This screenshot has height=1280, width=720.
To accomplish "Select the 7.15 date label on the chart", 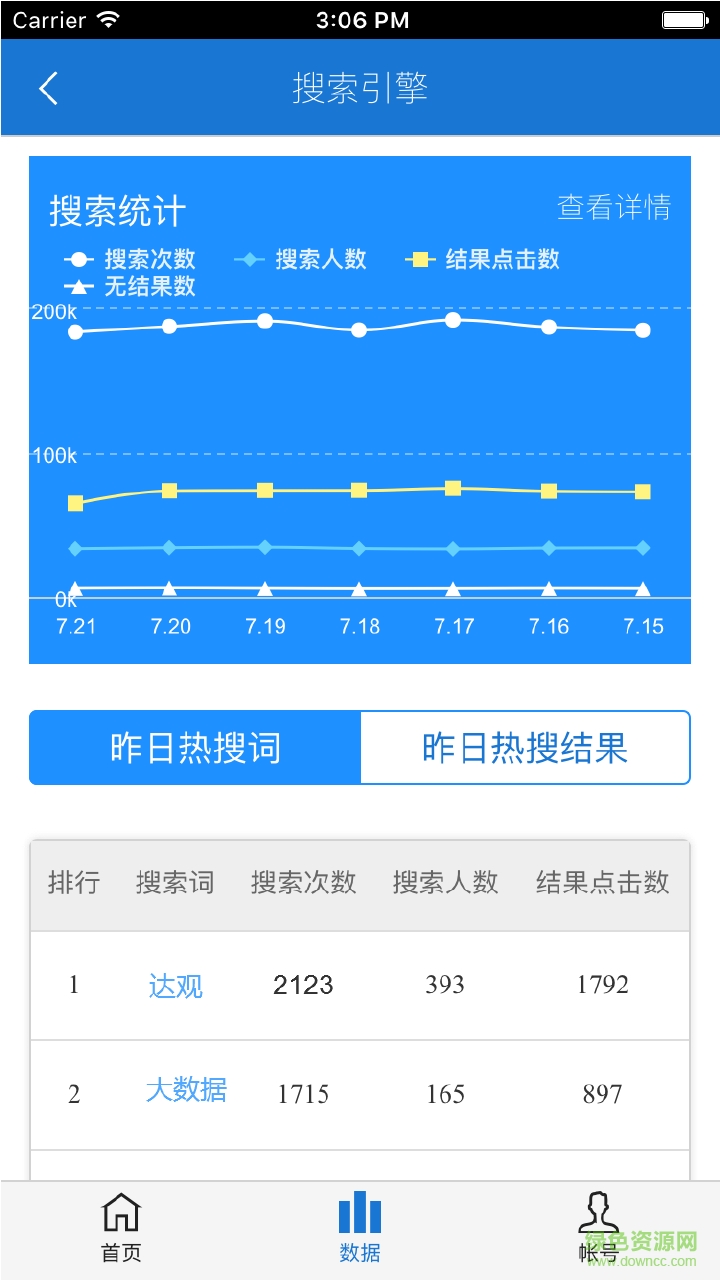I will pos(644,627).
